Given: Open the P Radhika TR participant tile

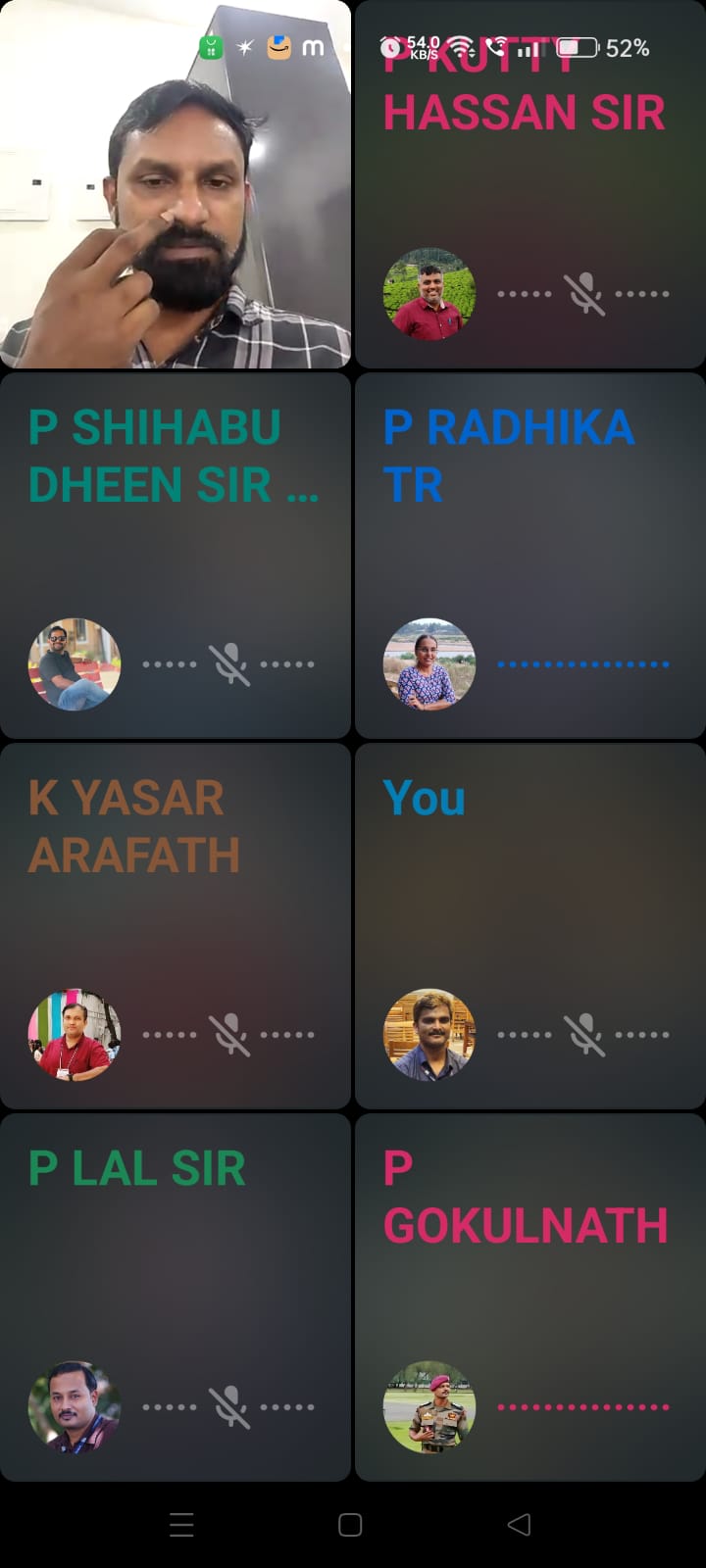Looking at the screenshot, I should [529, 555].
